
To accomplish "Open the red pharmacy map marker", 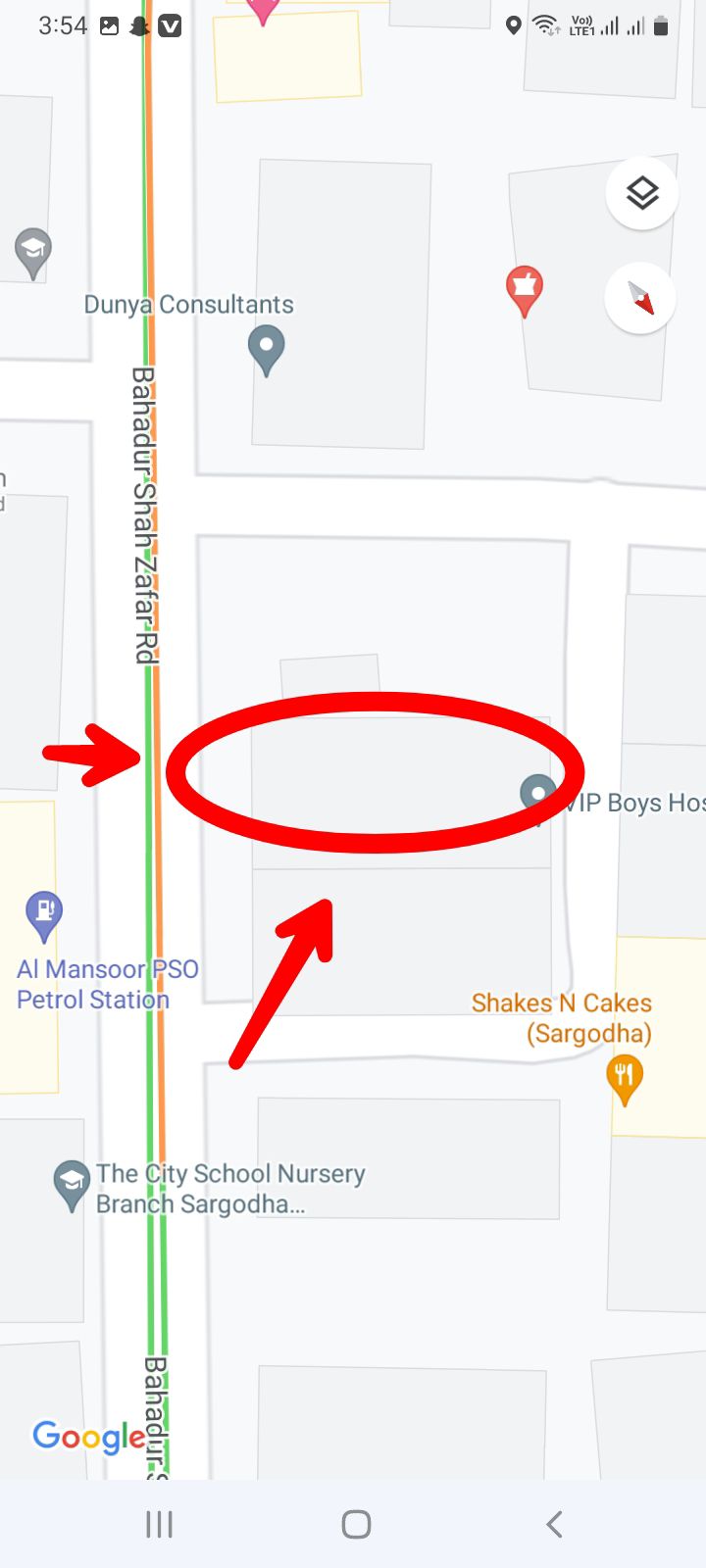I will click(525, 289).
